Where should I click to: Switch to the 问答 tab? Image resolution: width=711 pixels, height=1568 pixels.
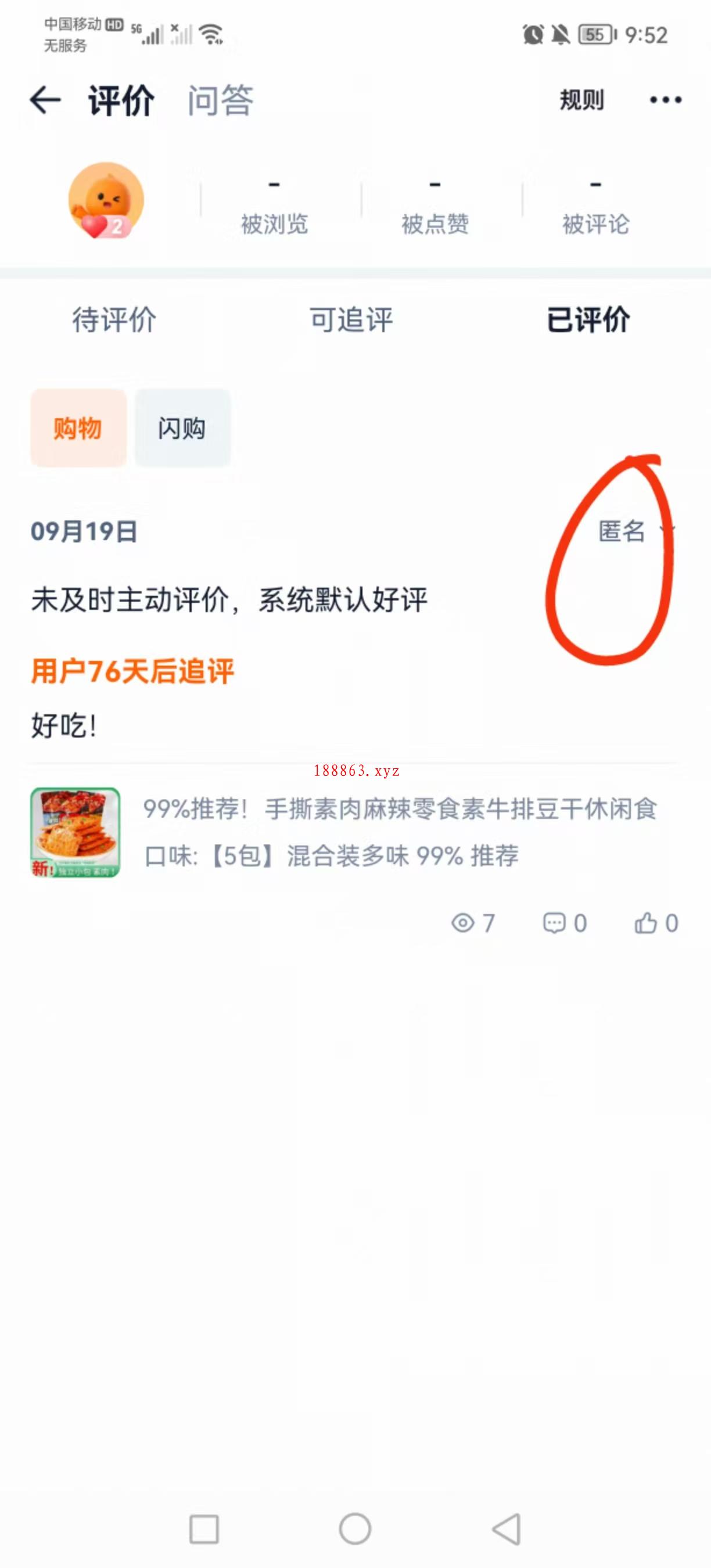click(220, 100)
